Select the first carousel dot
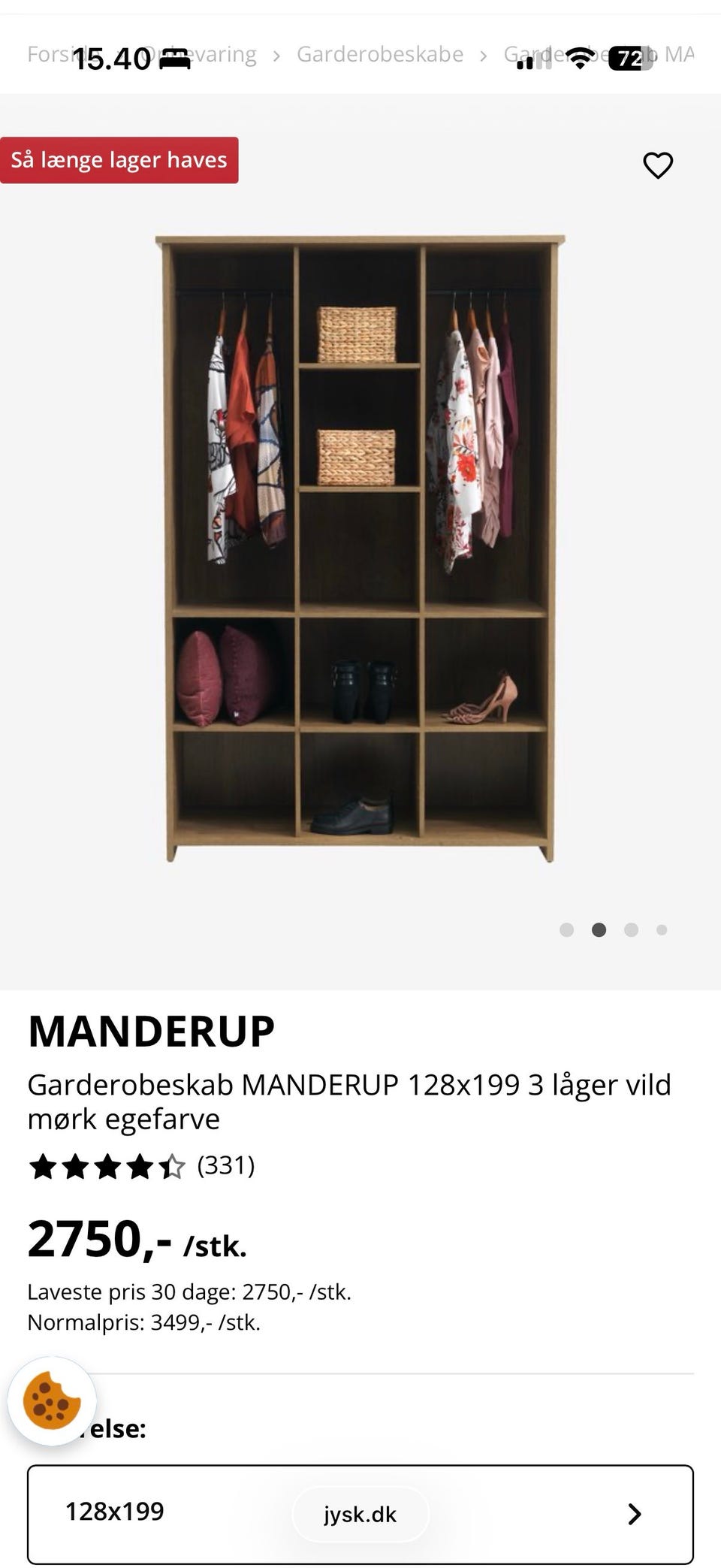 [568, 929]
